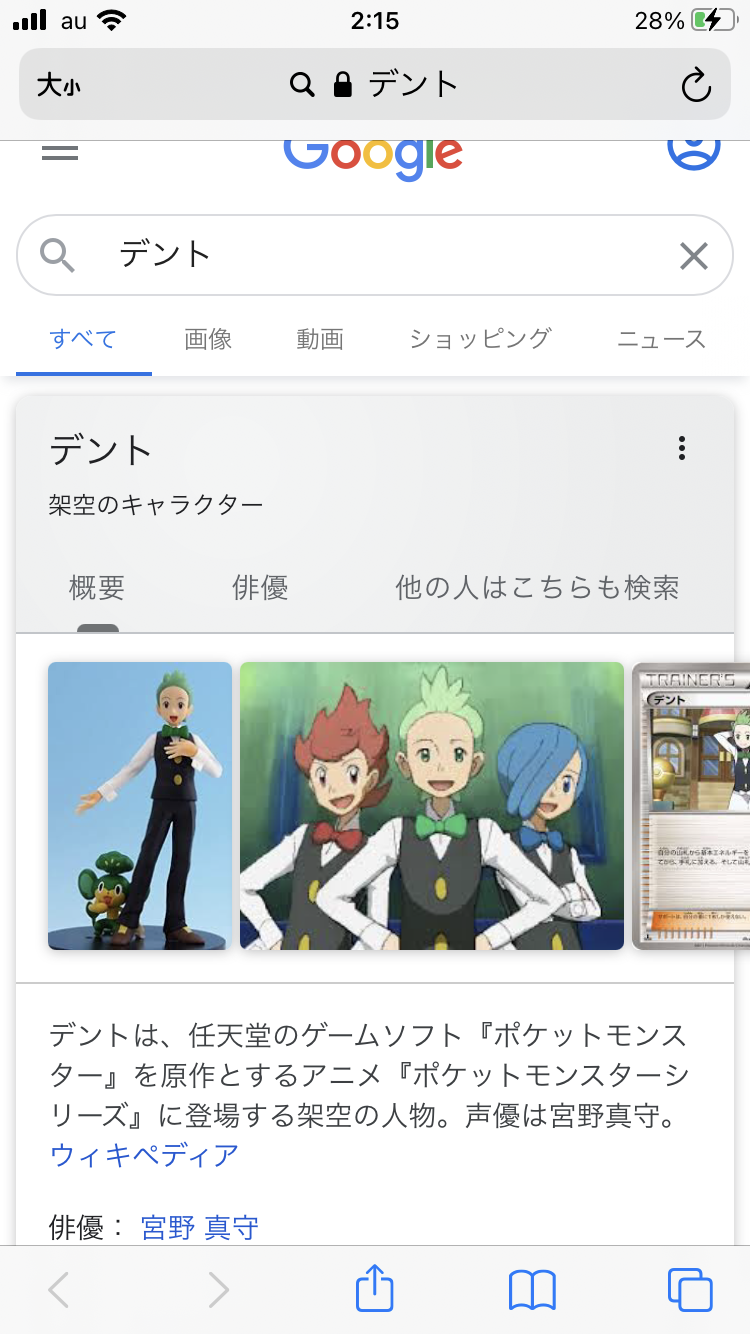The height and width of the screenshot is (1334, 750).
Task: Clear the search query デント
Action: click(693, 256)
